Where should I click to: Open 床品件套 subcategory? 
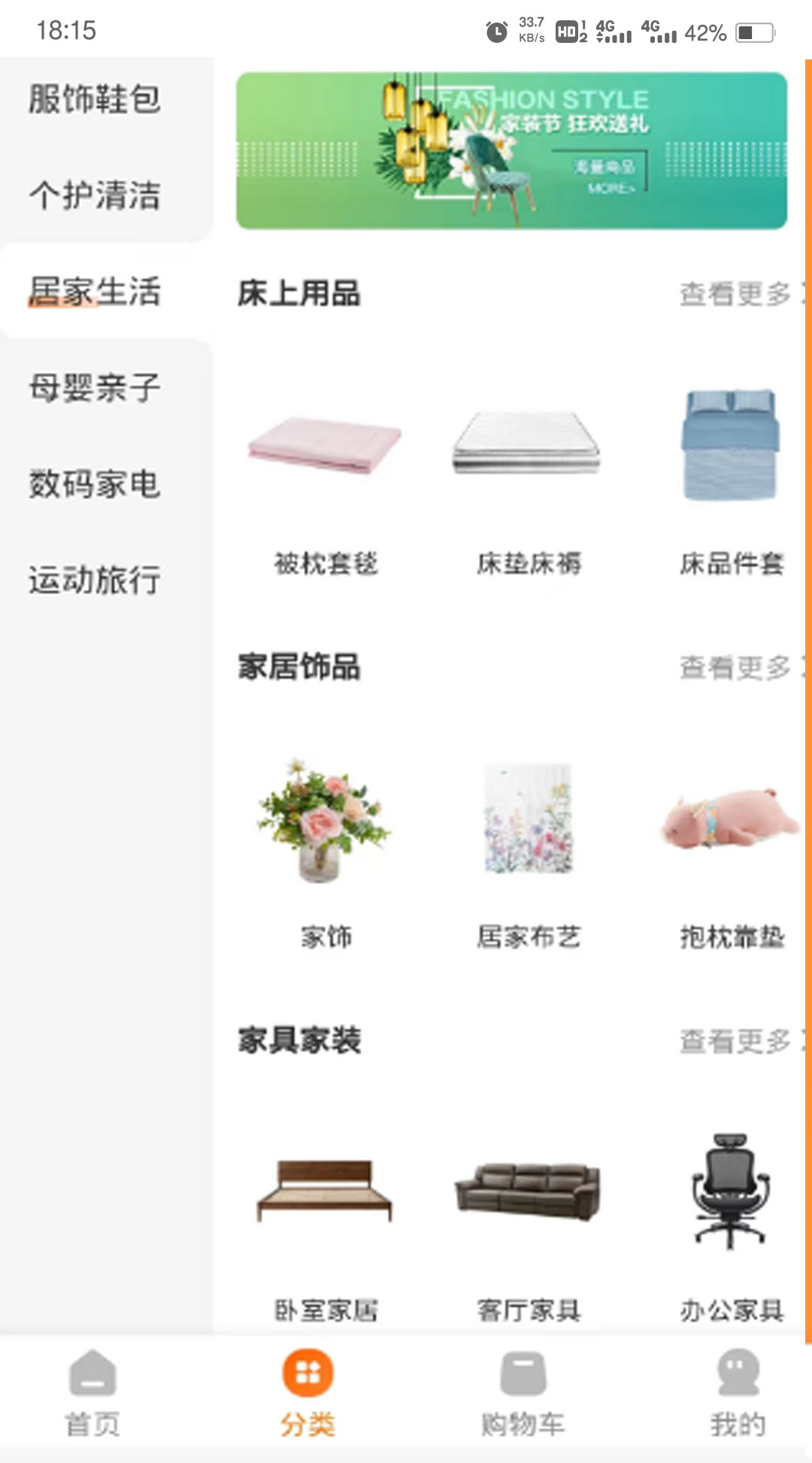pos(731,481)
